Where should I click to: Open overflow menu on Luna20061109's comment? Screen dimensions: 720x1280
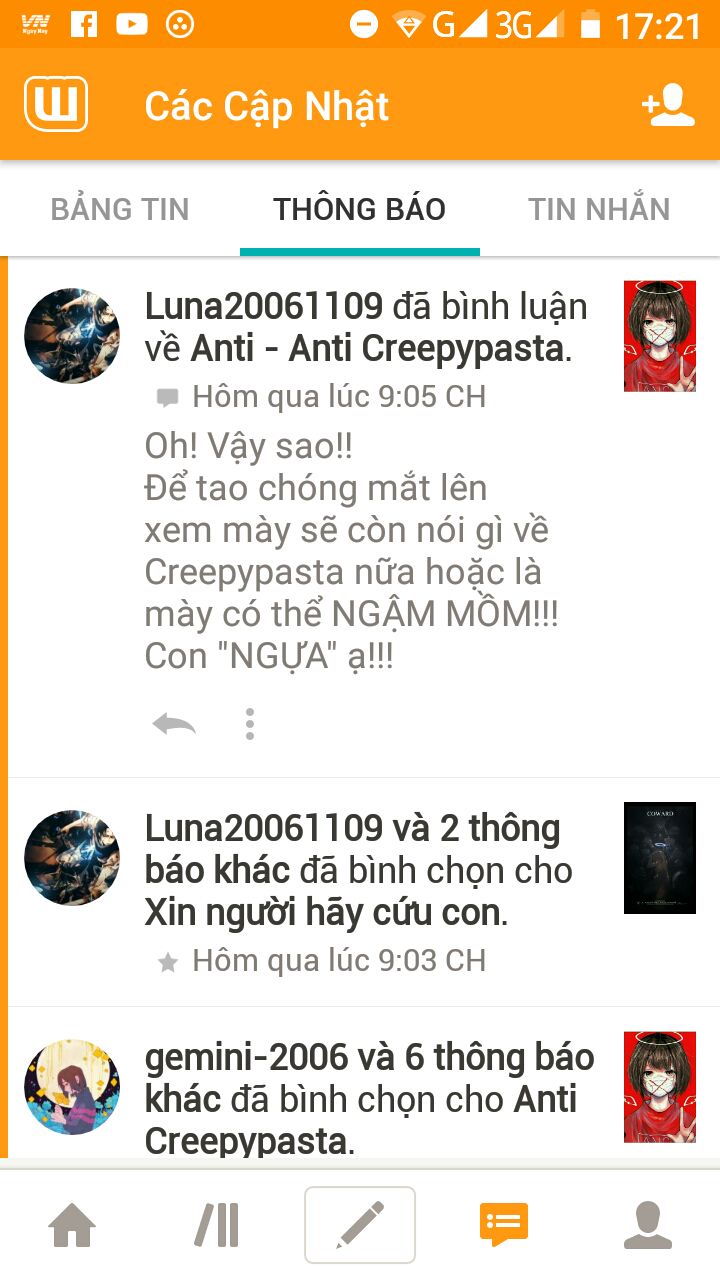[250, 724]
